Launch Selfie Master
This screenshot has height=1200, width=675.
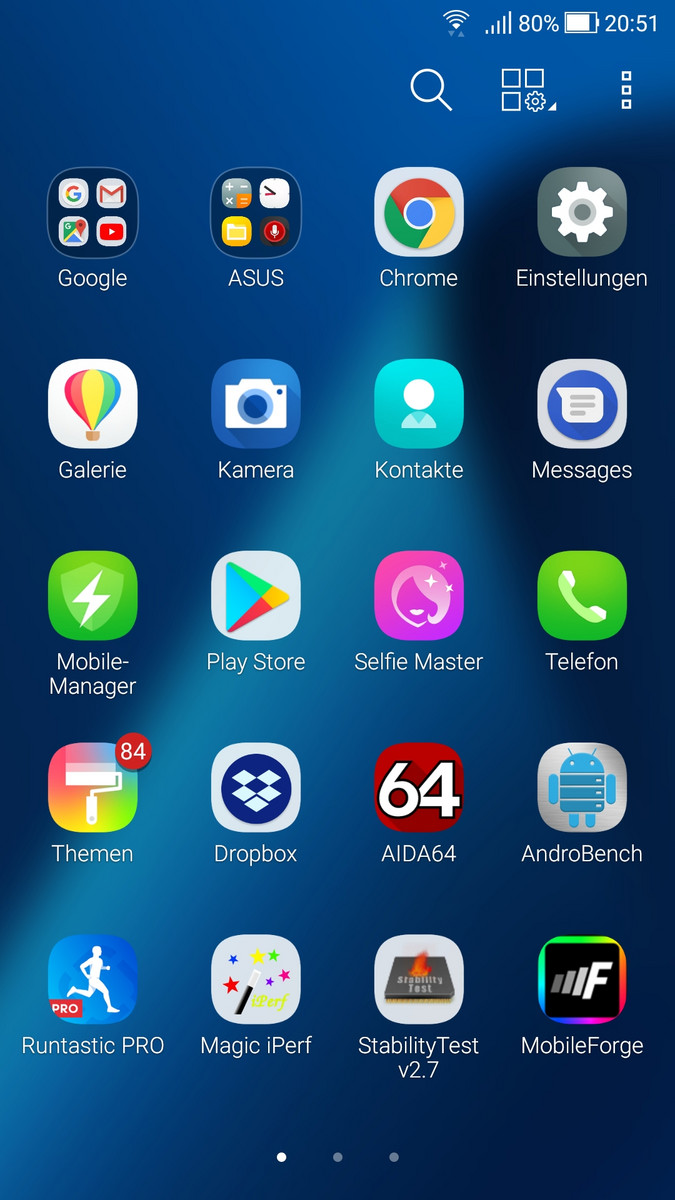(419, 596)
